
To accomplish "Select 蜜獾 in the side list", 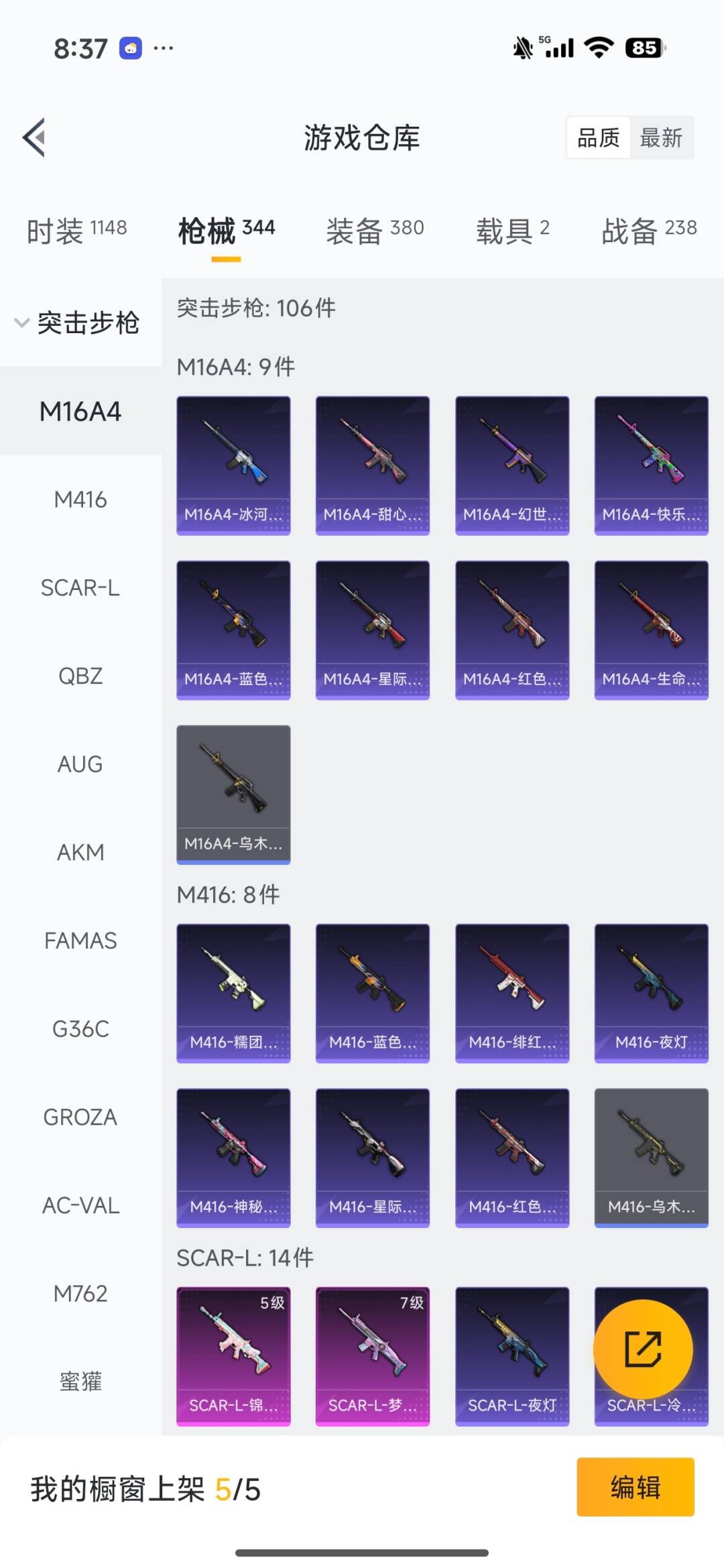I will (80, 1381).
